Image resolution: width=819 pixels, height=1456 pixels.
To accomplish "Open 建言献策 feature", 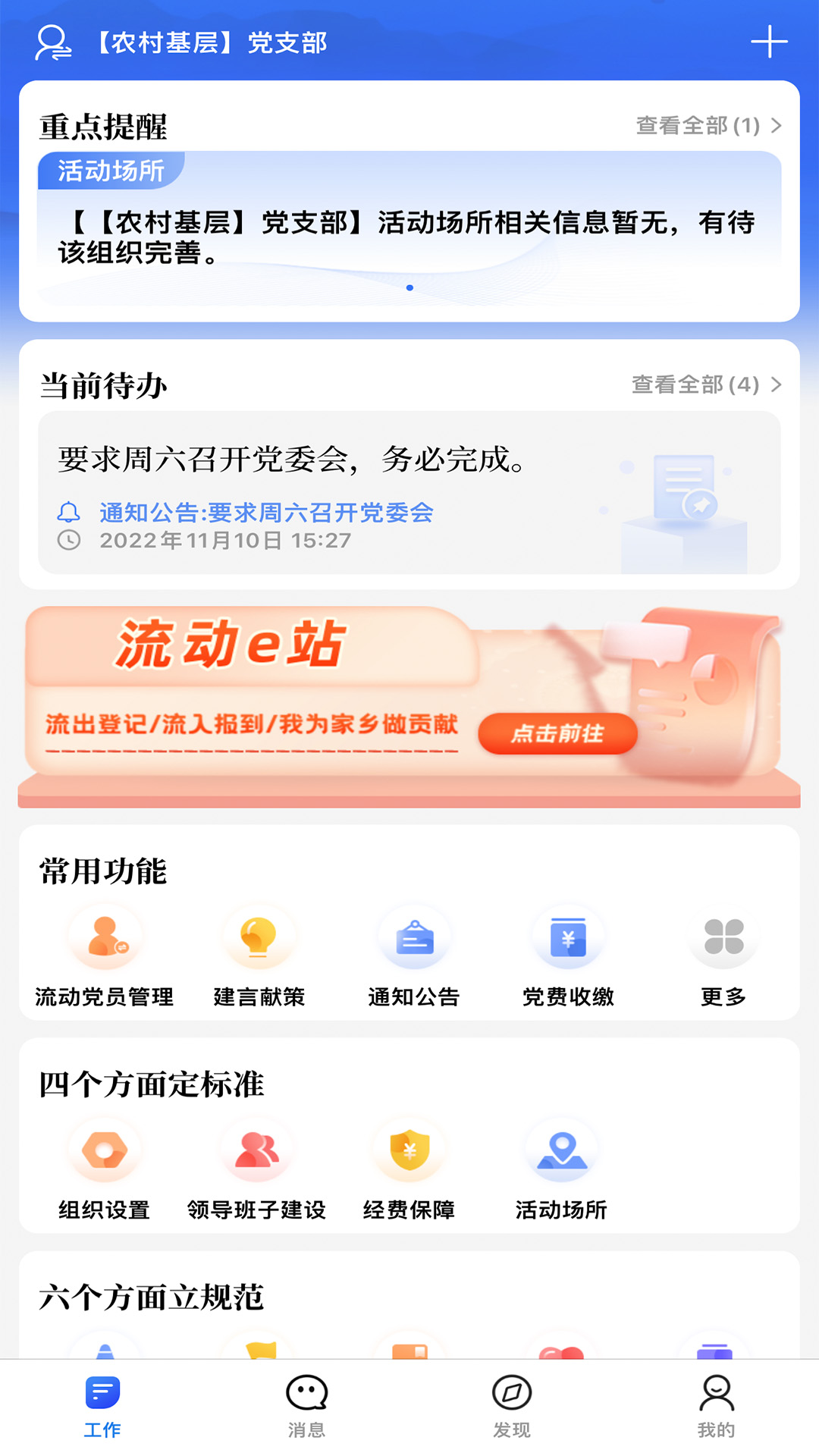I will (x=259, y=955).
